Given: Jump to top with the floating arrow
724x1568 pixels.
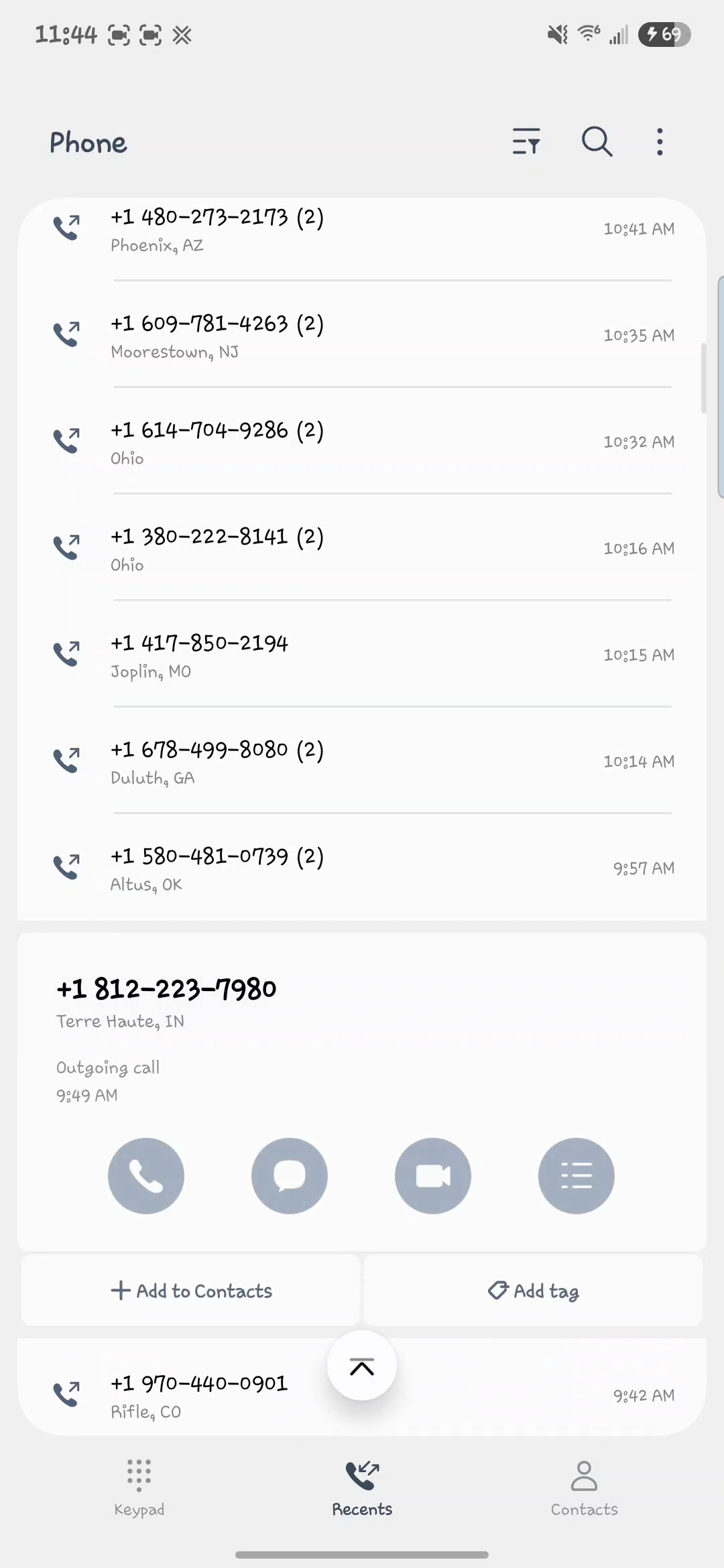Looking at the screenshot, I should click(x=362, y=1366).
